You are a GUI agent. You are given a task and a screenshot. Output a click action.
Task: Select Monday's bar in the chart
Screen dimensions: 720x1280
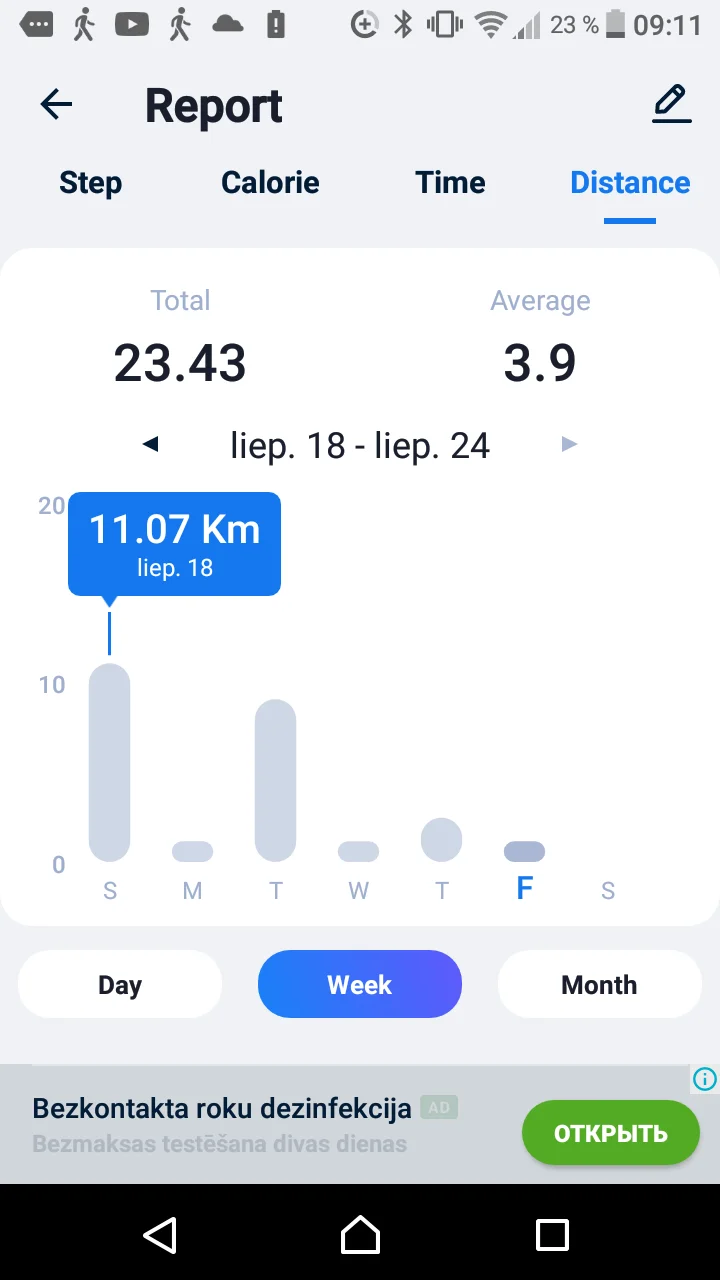192,852
